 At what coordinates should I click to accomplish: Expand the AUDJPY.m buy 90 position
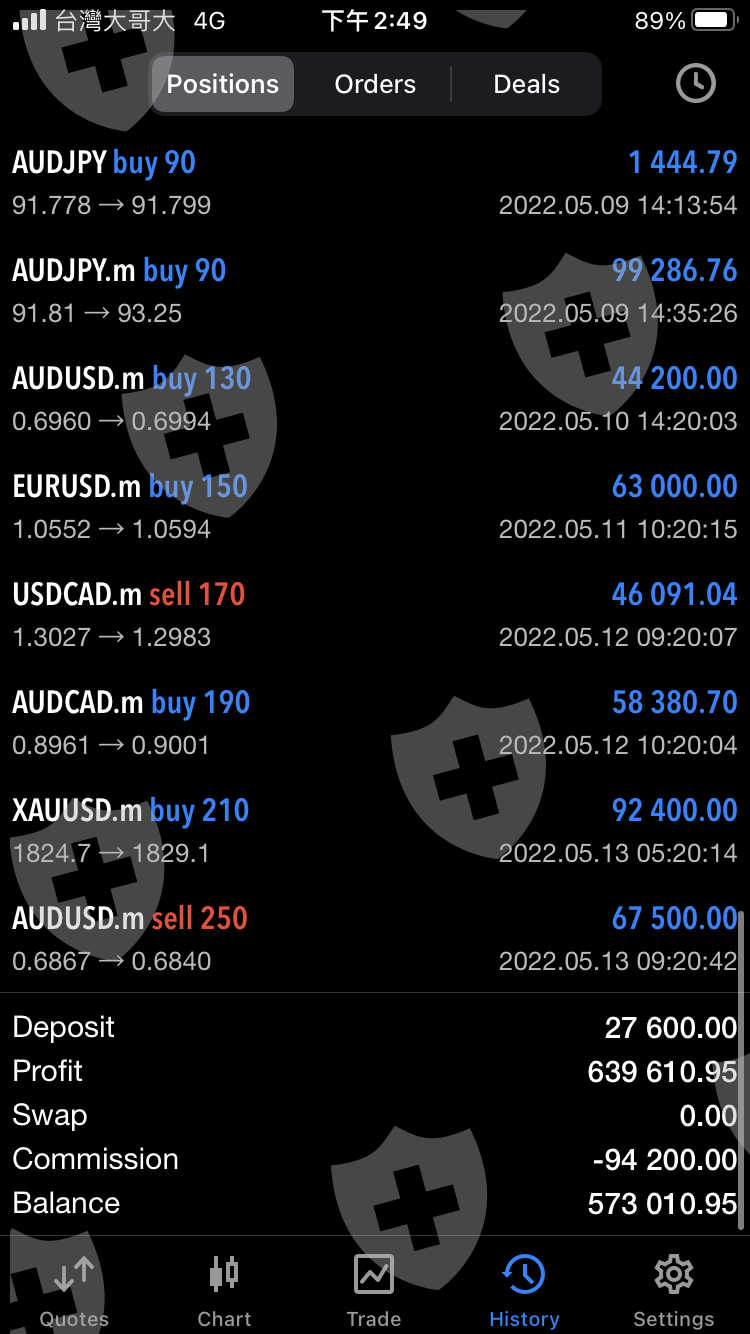pyautogui.click(x=375, y=291)
